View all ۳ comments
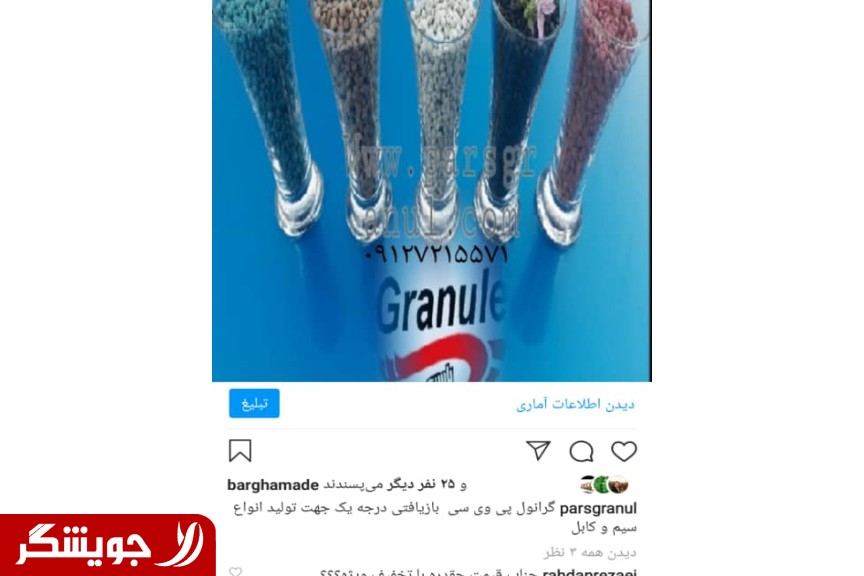 [590, 552]
